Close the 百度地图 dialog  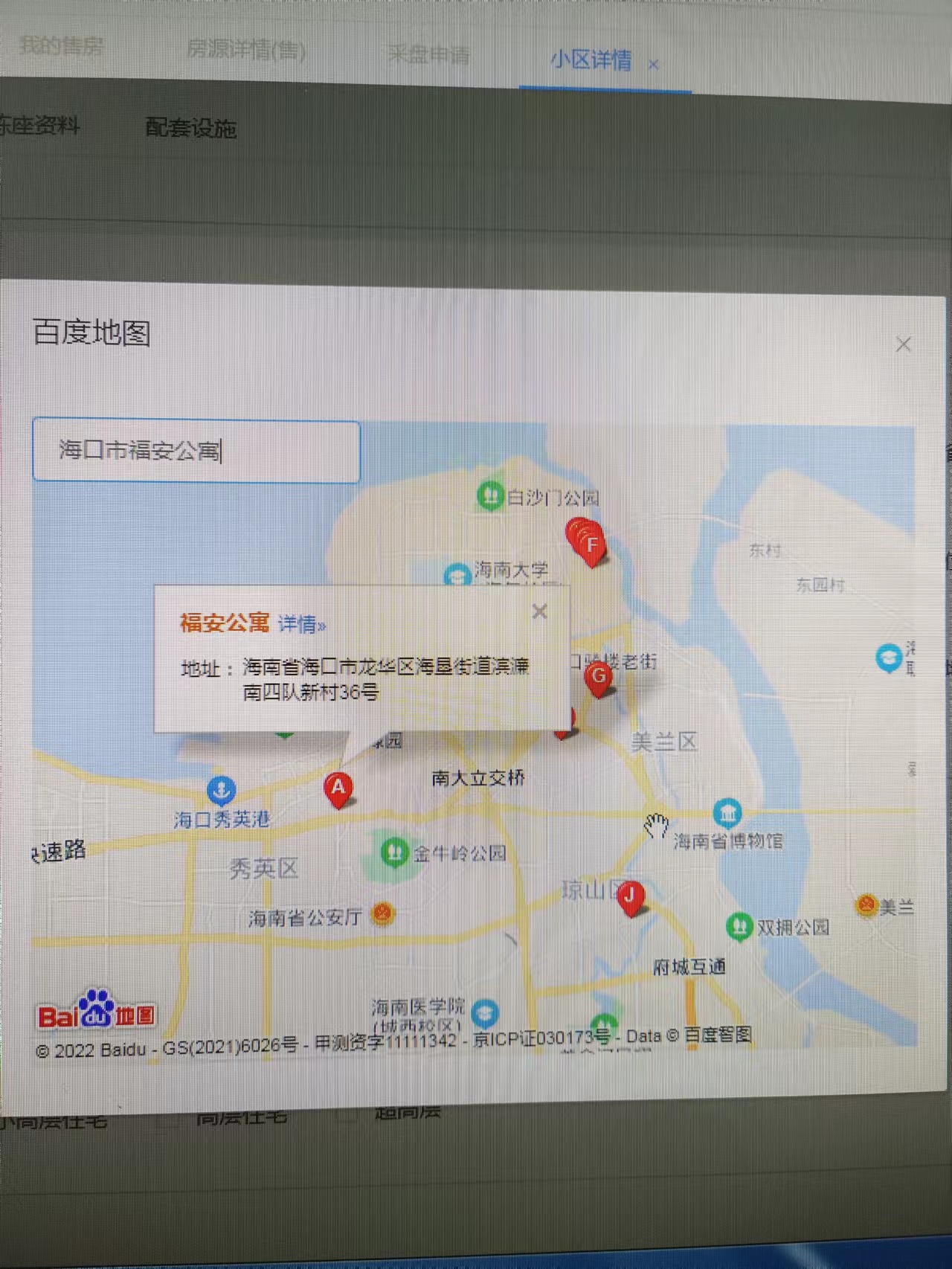903,344
